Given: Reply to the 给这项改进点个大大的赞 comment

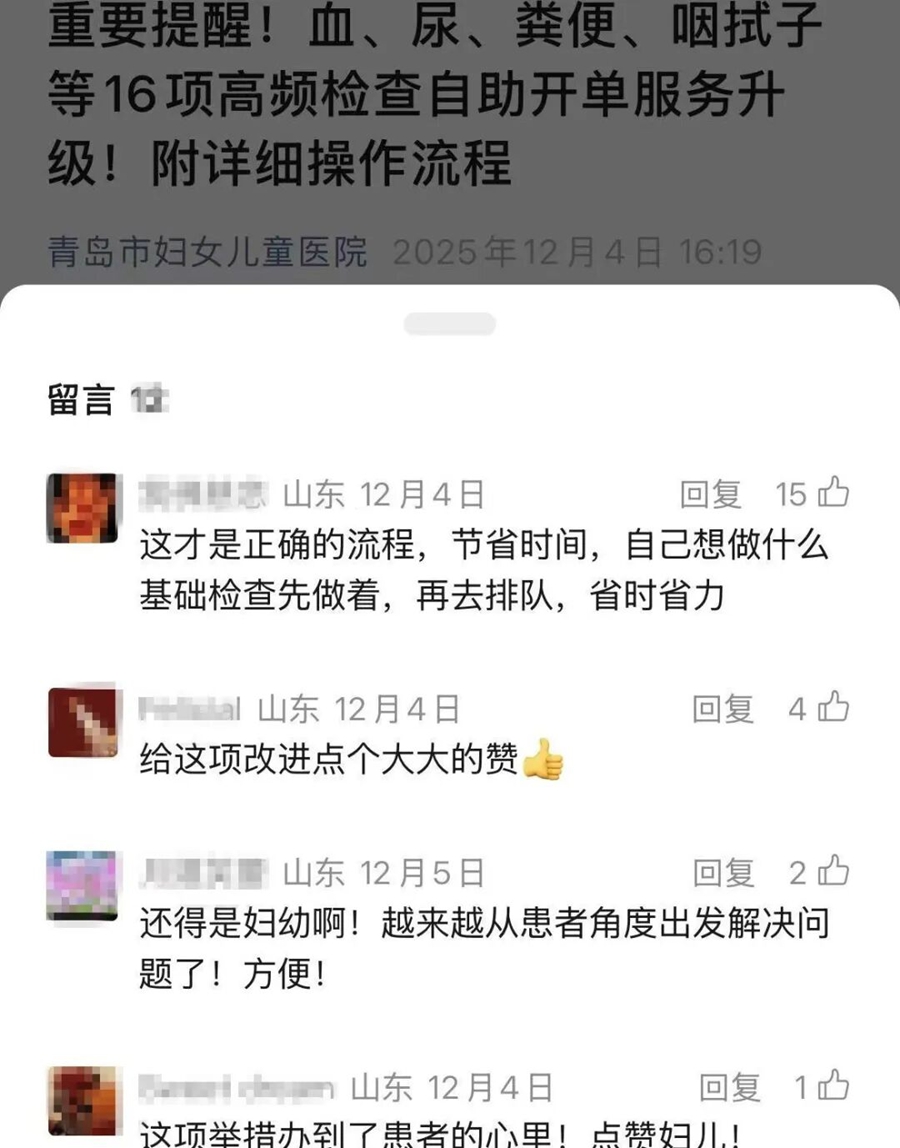Looking at the screenshot, I should [x=722, y=710].
